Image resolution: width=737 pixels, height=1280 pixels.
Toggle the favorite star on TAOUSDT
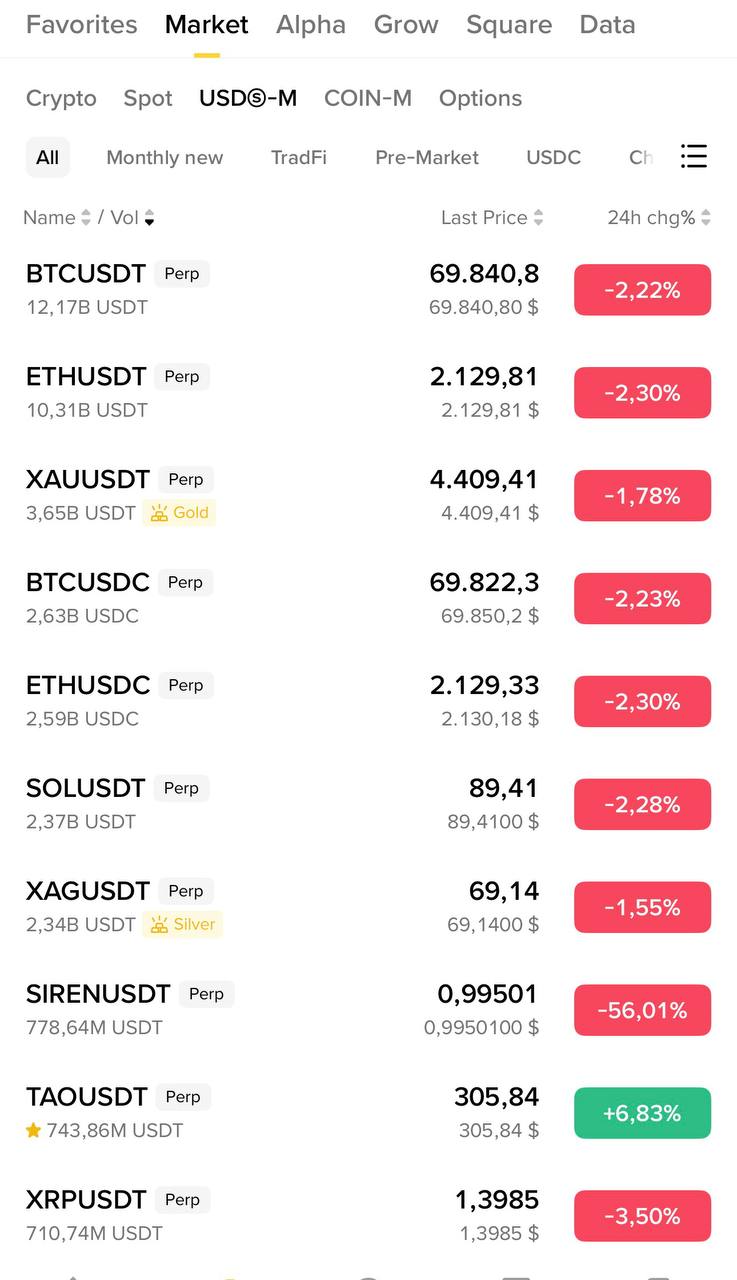click(x=32, y=1130)
